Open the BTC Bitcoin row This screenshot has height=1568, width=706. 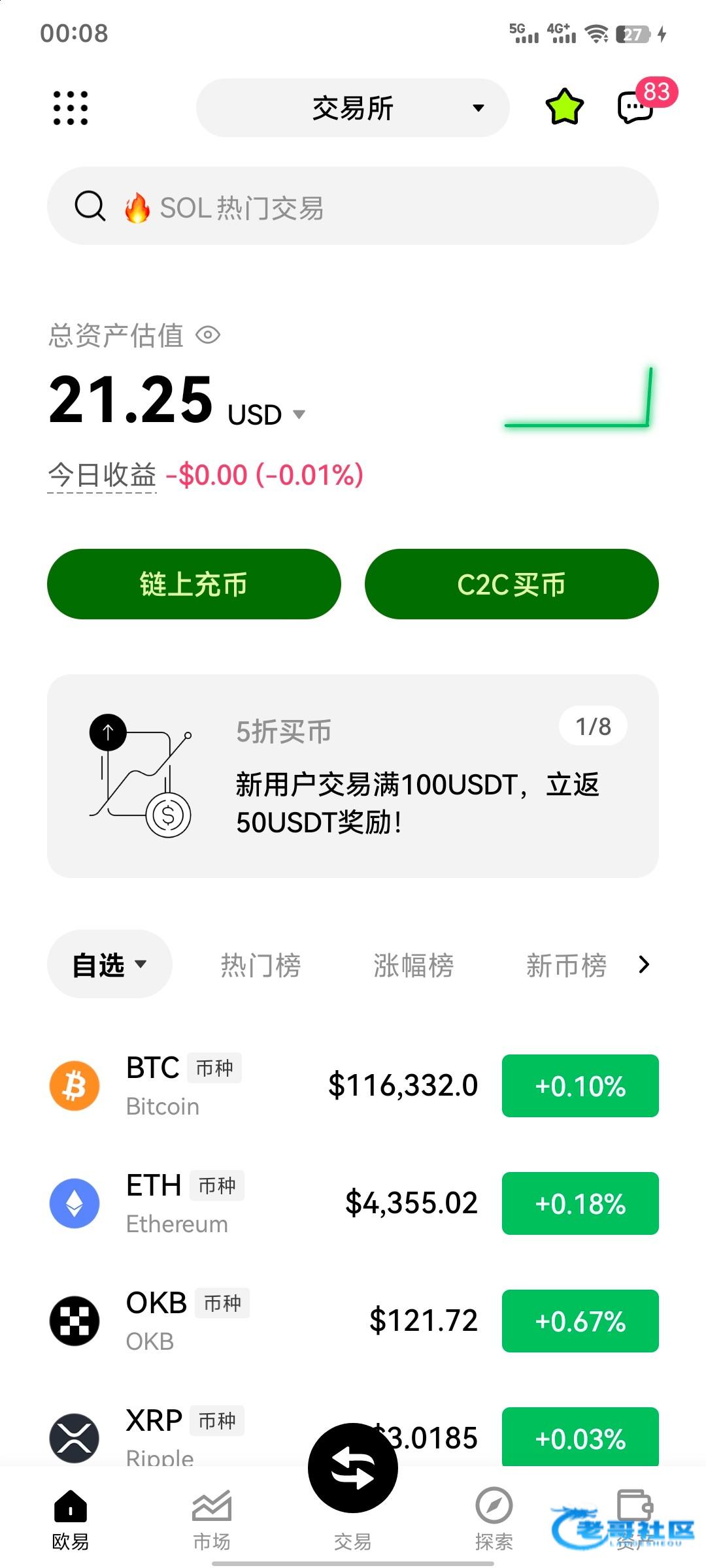(x=352, y=1086)
